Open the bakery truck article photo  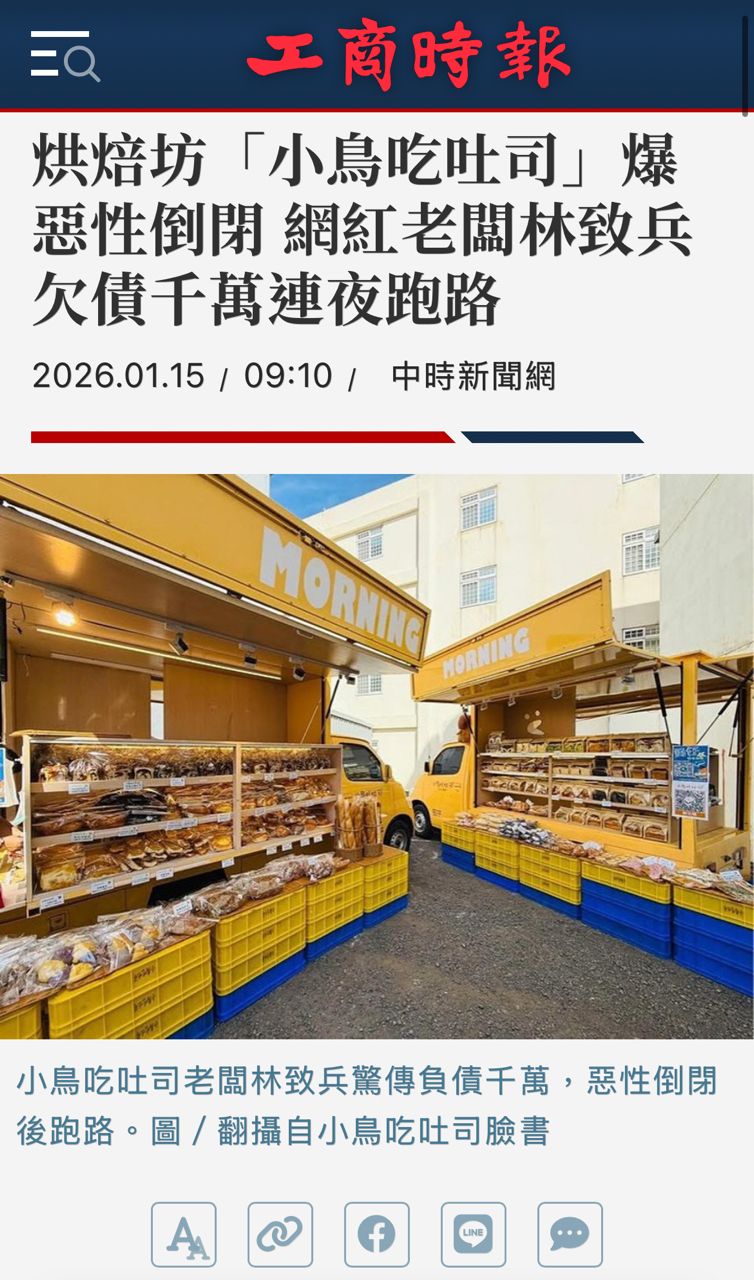coord(377,756)
